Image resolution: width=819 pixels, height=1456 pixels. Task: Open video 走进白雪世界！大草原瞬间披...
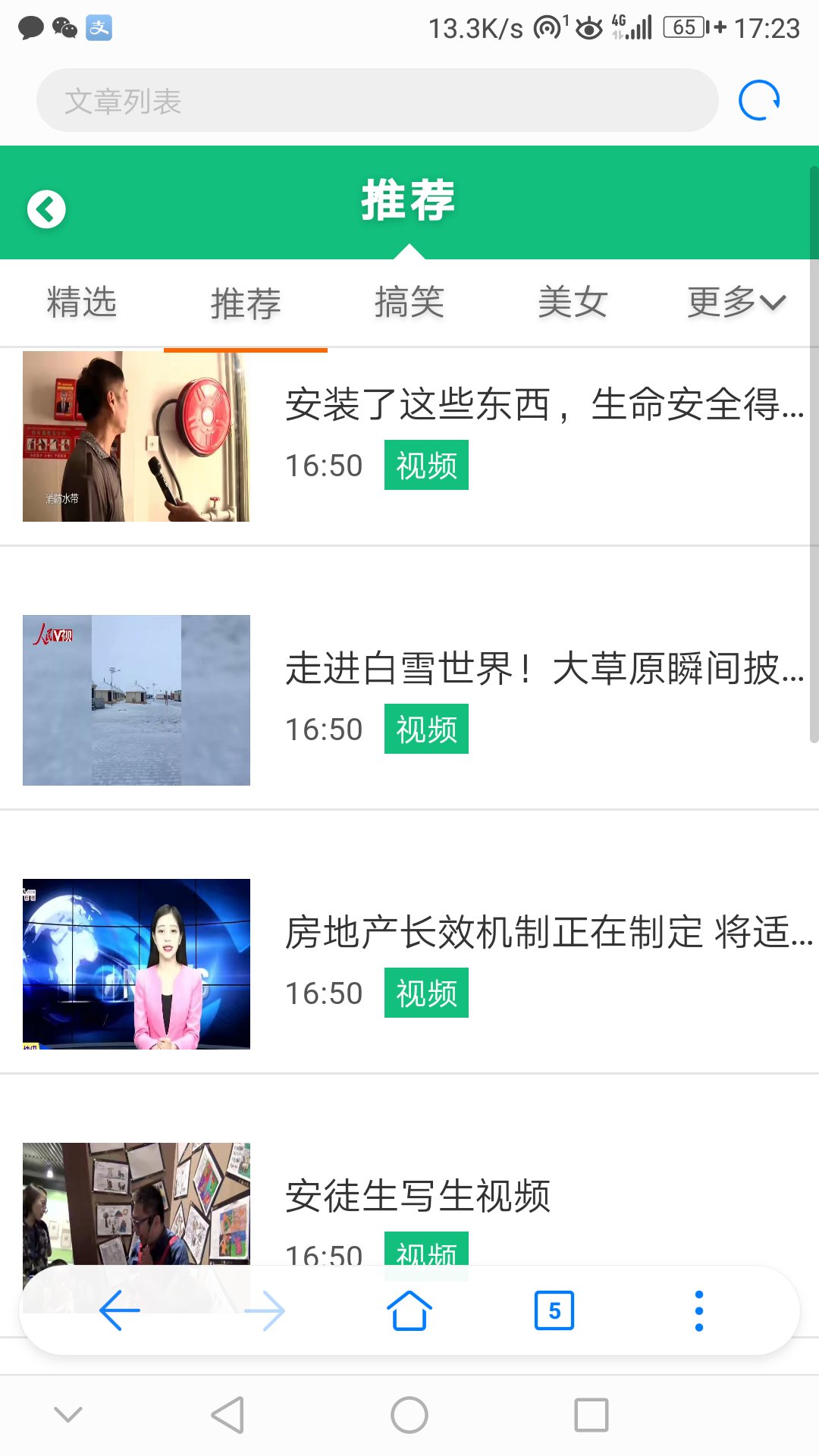point(544,668)
